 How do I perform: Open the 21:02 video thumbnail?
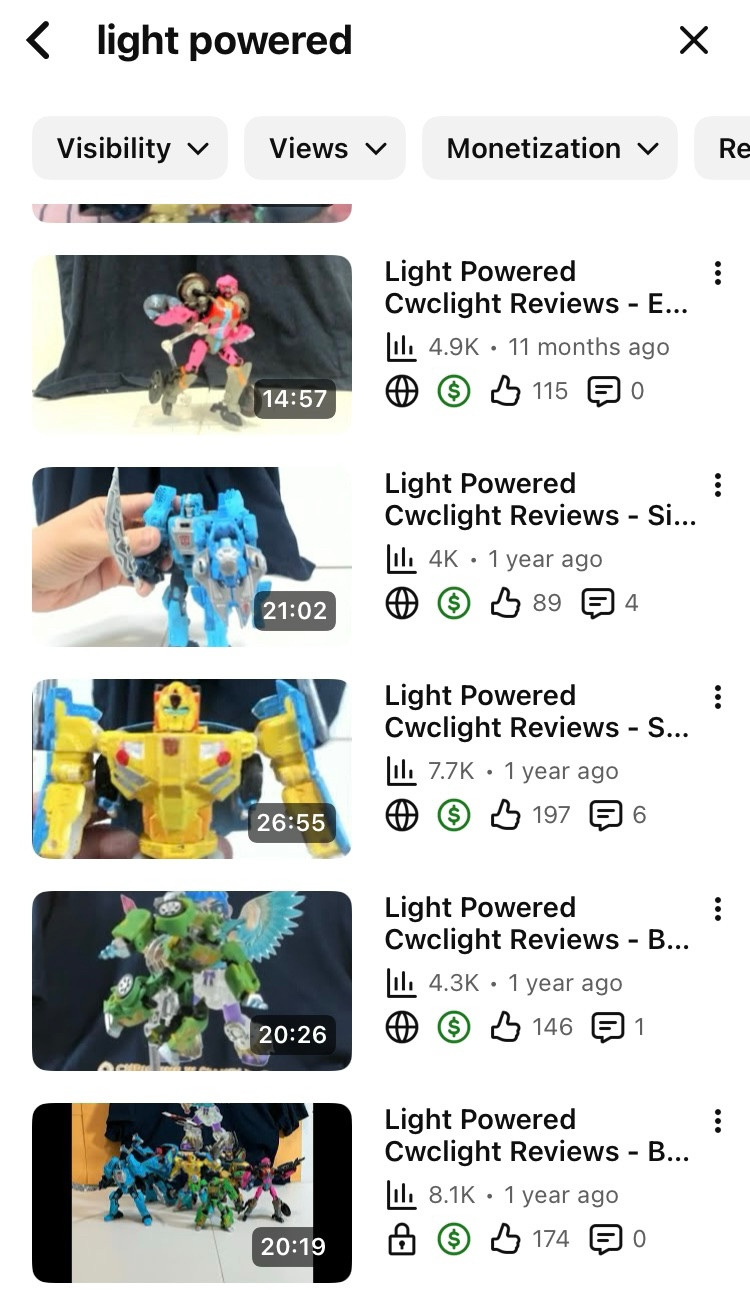click(x=192, y=556)
